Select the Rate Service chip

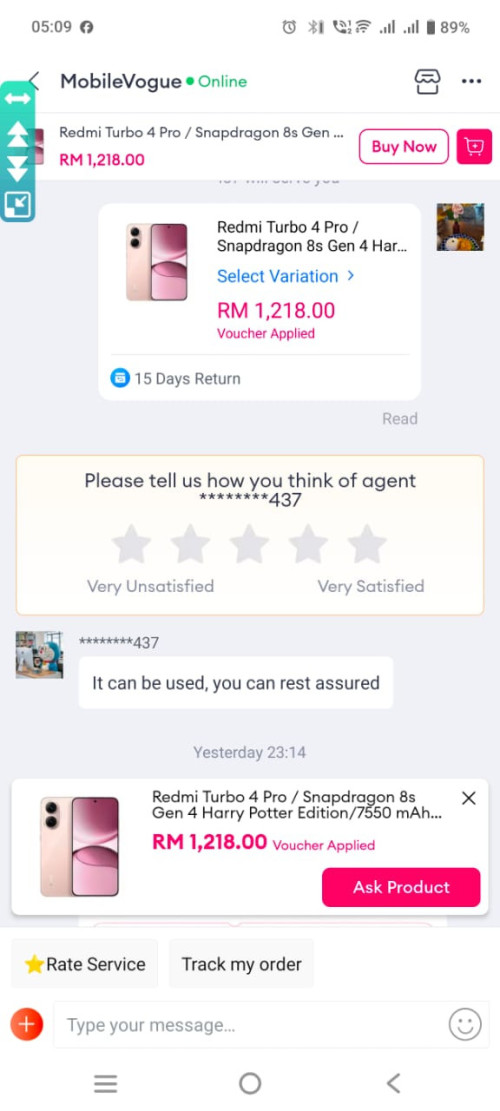coord(85,964)
